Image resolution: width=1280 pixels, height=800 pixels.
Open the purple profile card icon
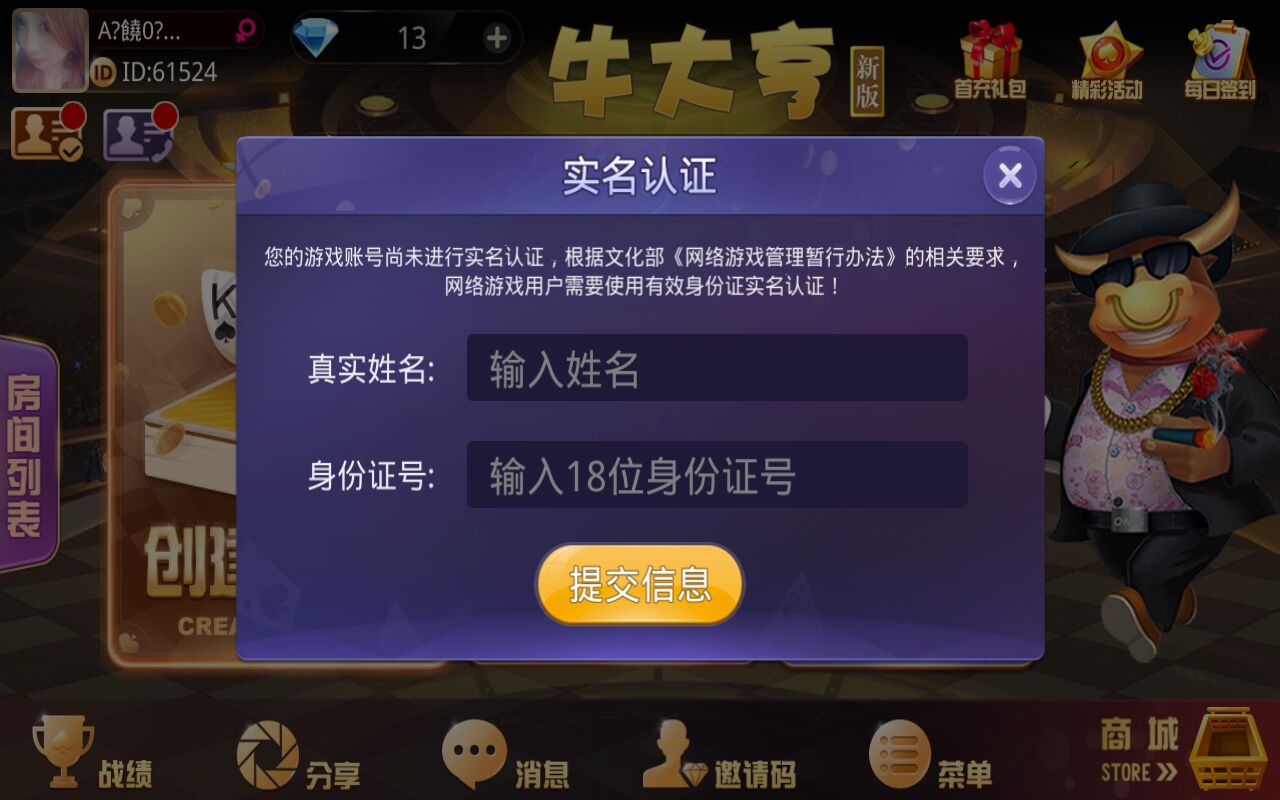click(x=137, y=134)
